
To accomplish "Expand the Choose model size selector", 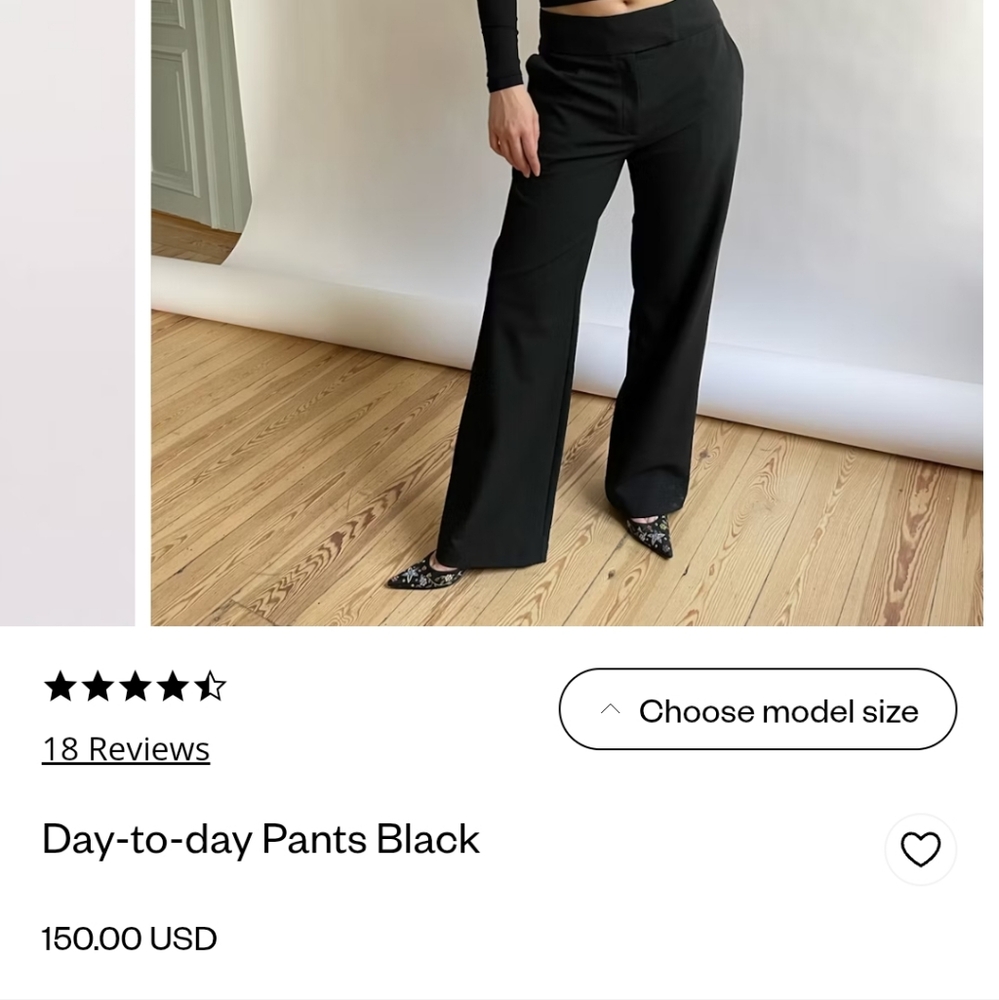I will tap(757, 710).
